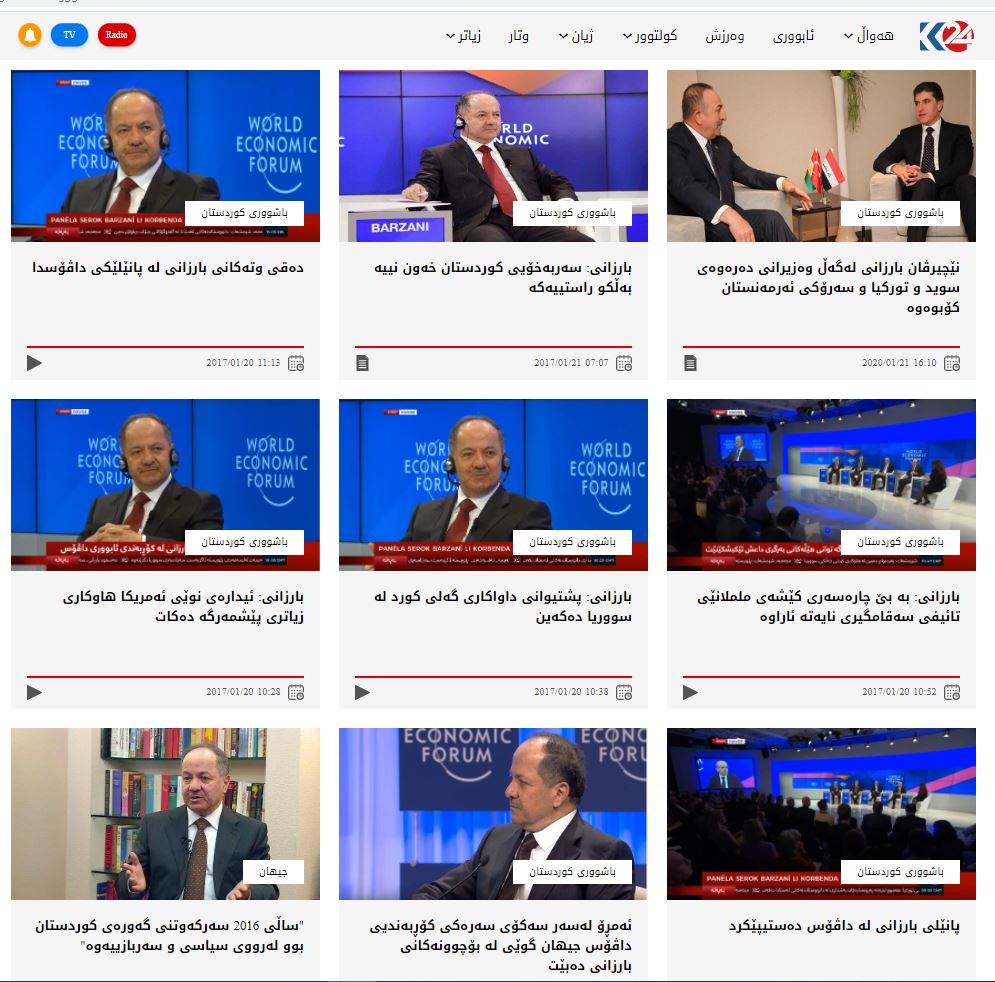Open article ئەمڕۆ لەسەر سەکۆی سەرەکی کۆڕبەندی داڤۆس
The image size is (995, 982).
tap(500, 945)
